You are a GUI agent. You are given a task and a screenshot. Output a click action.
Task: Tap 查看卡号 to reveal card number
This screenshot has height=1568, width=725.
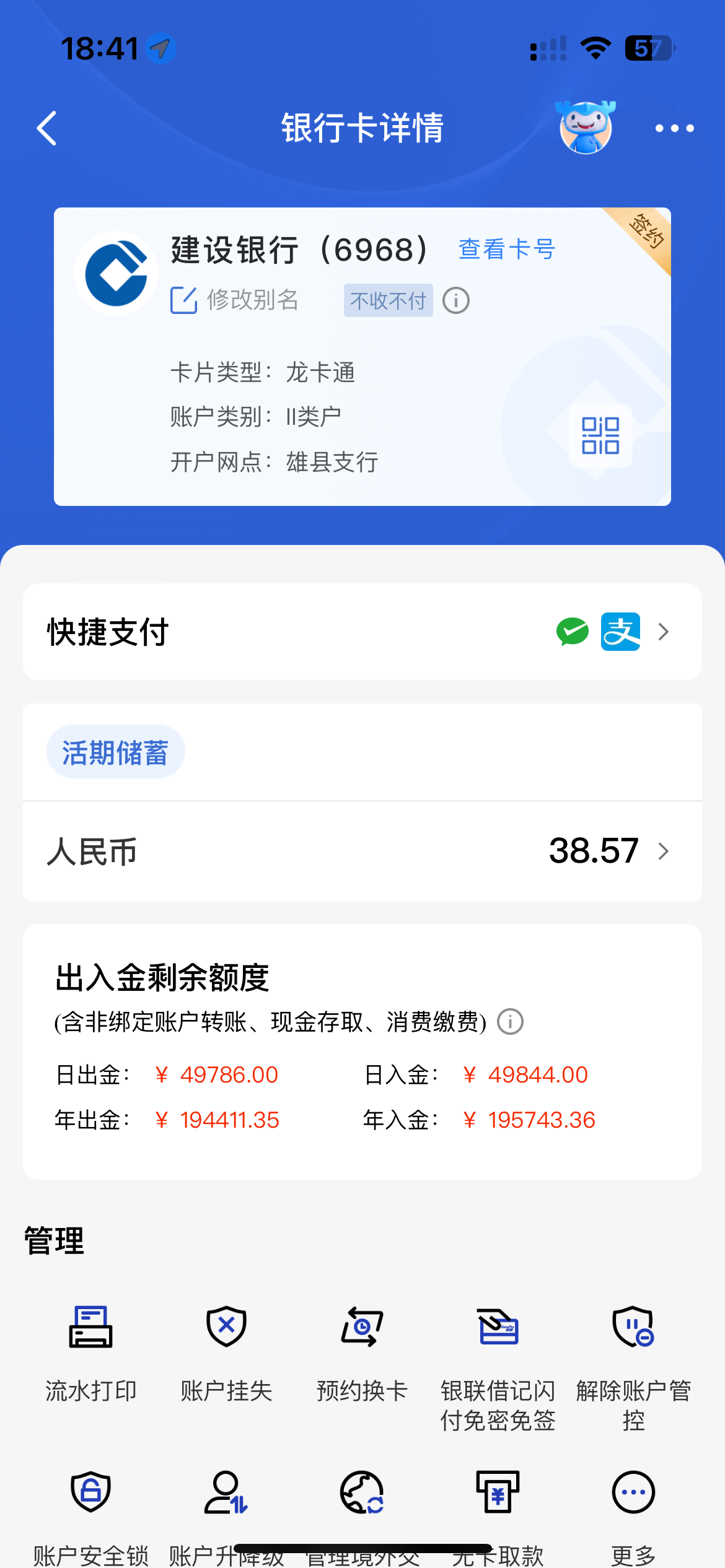[506, 249]
